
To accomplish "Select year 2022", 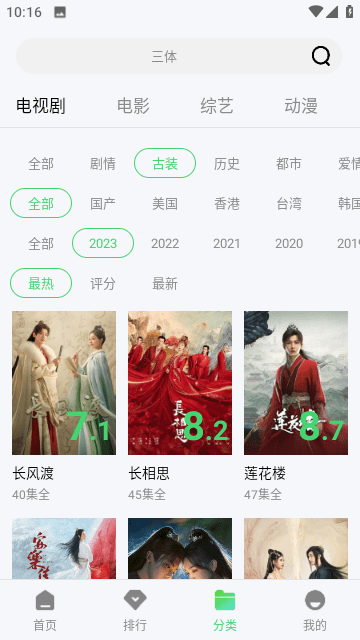I will [x=165, y=243].
